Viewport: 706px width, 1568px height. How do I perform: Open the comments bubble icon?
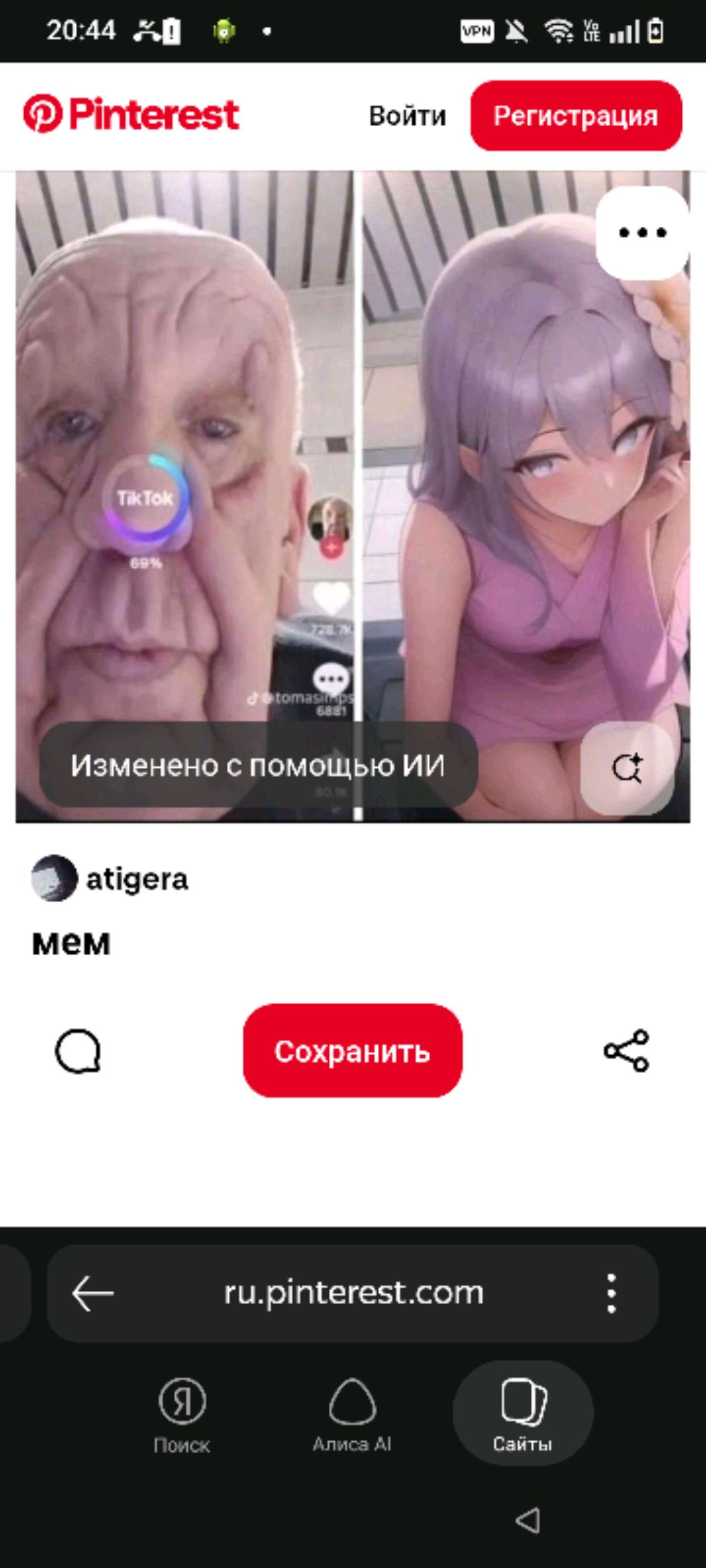click(78, 1051)
